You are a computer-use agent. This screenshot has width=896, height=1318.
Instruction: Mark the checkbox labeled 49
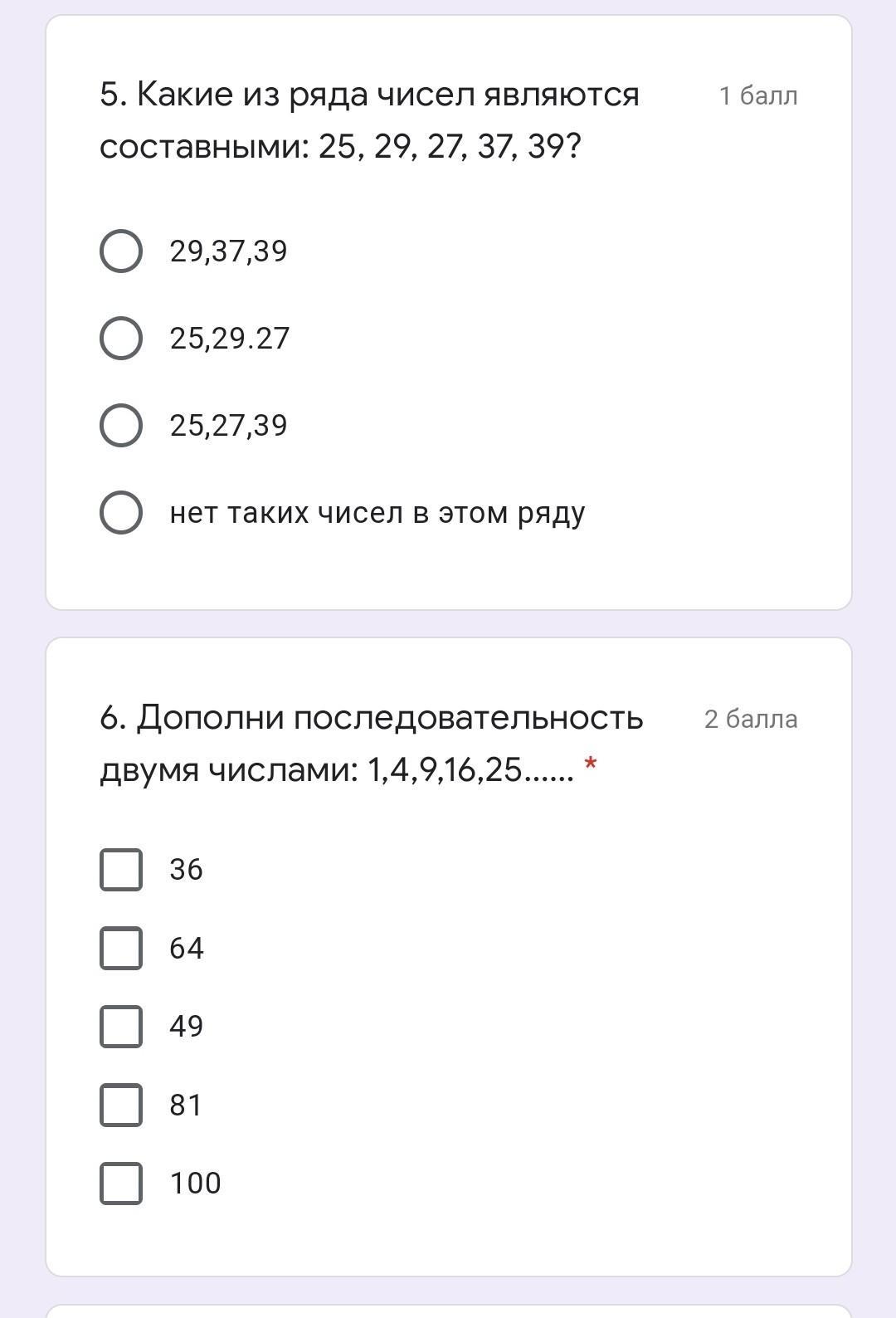click(x=121, y=1026)
